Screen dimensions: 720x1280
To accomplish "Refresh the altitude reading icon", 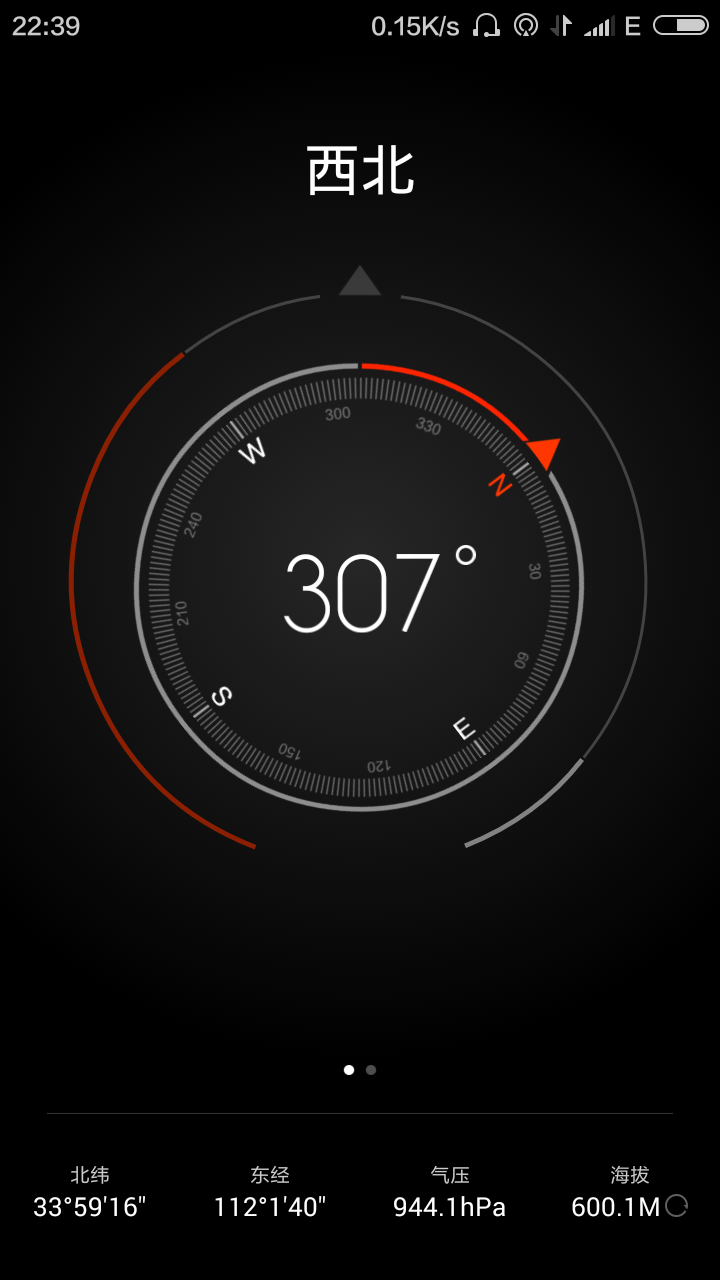I will [x=677, y=1205].
